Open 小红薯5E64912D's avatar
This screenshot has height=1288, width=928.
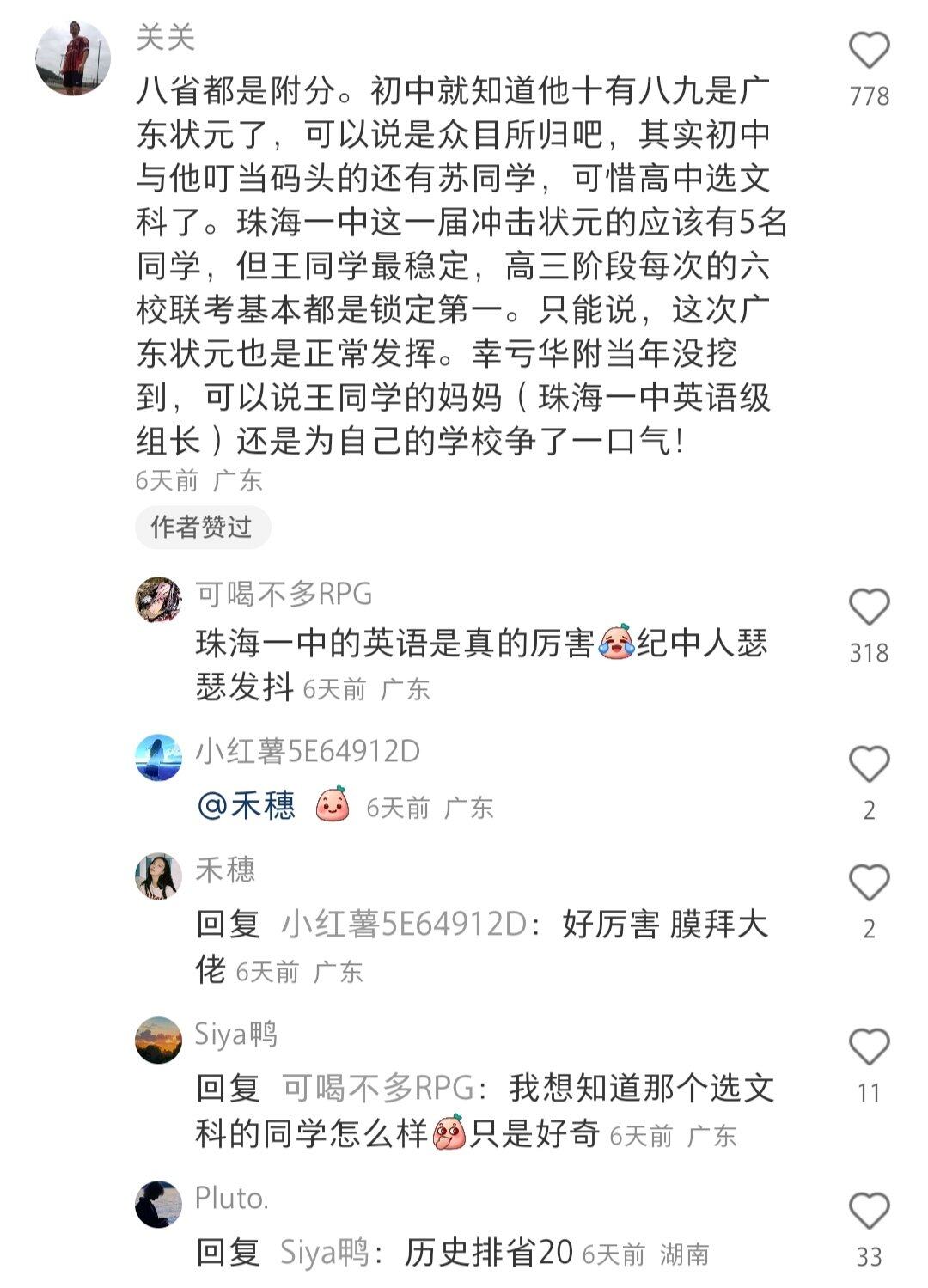click(159, 757)
